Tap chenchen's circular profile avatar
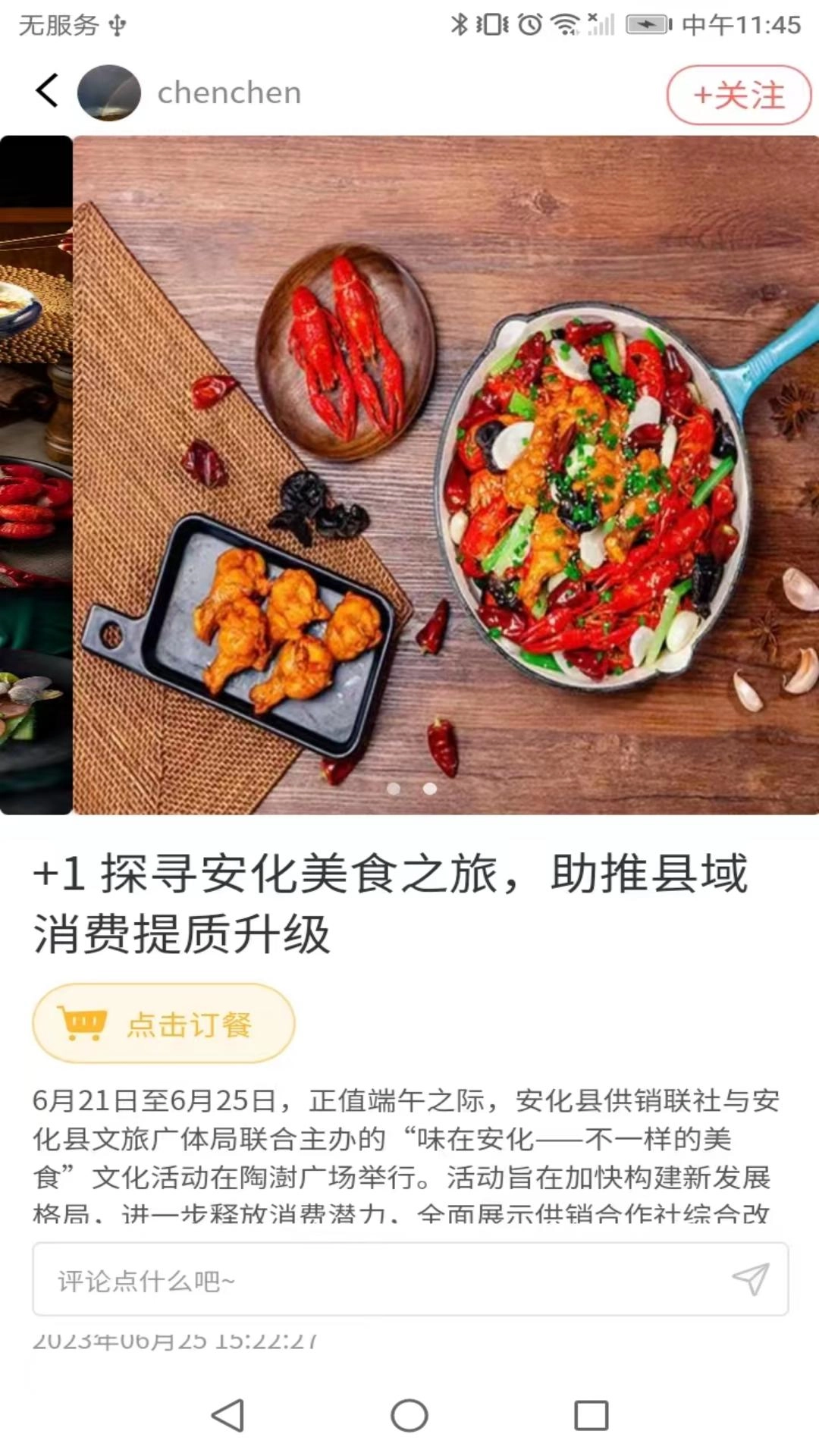 pyautogui.click(x=108, y=93)
